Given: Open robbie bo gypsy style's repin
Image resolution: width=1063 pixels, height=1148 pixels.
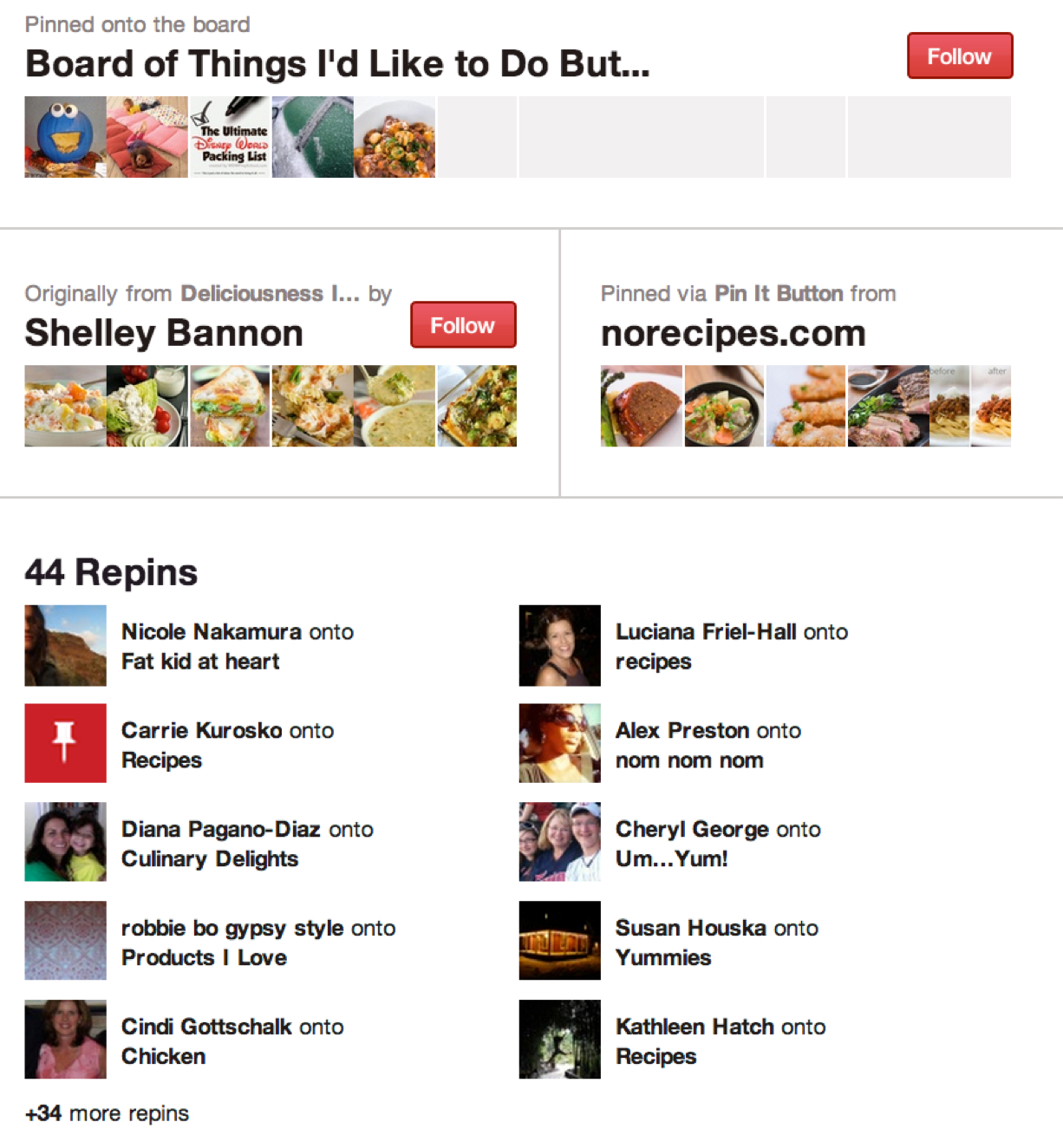Looking at the screenshot, I should click(258, 943).
